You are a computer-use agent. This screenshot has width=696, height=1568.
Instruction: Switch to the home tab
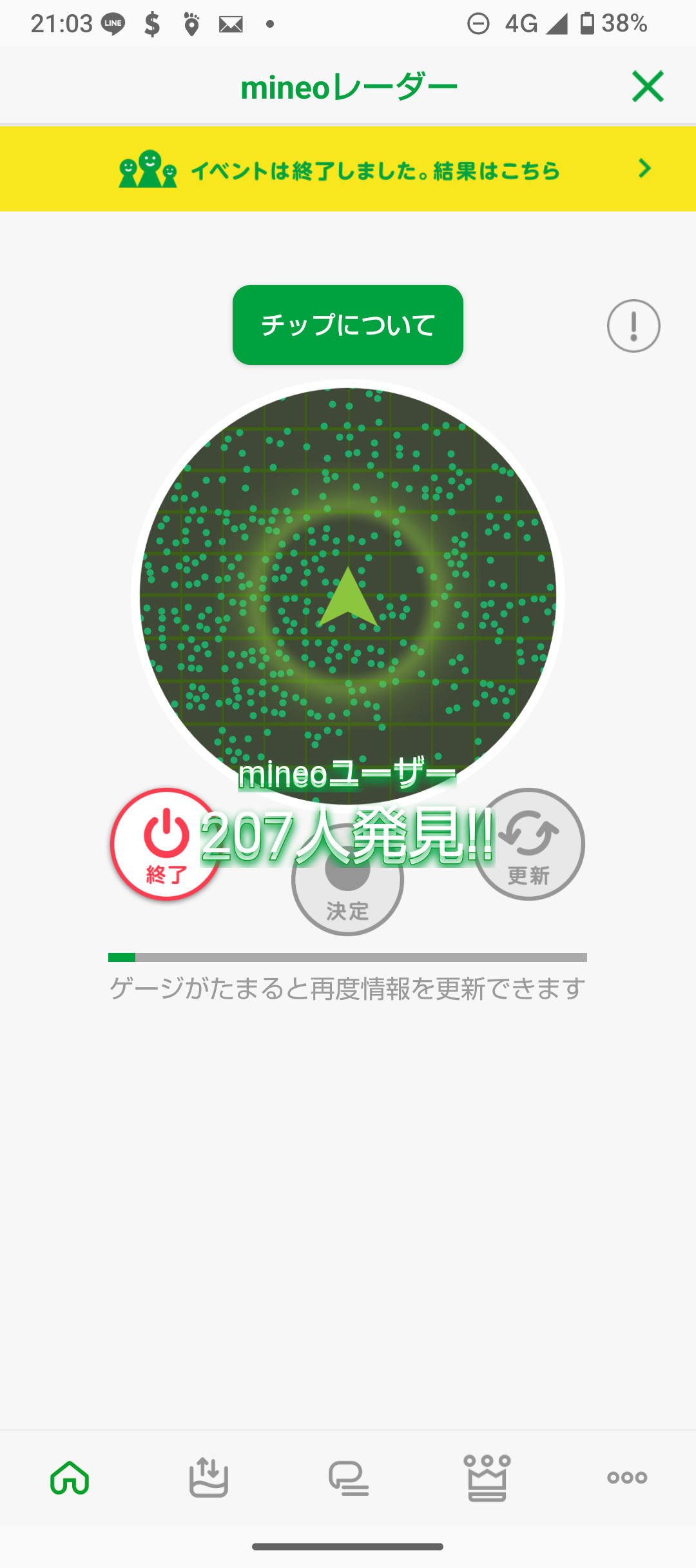[x=70, y=1478]
